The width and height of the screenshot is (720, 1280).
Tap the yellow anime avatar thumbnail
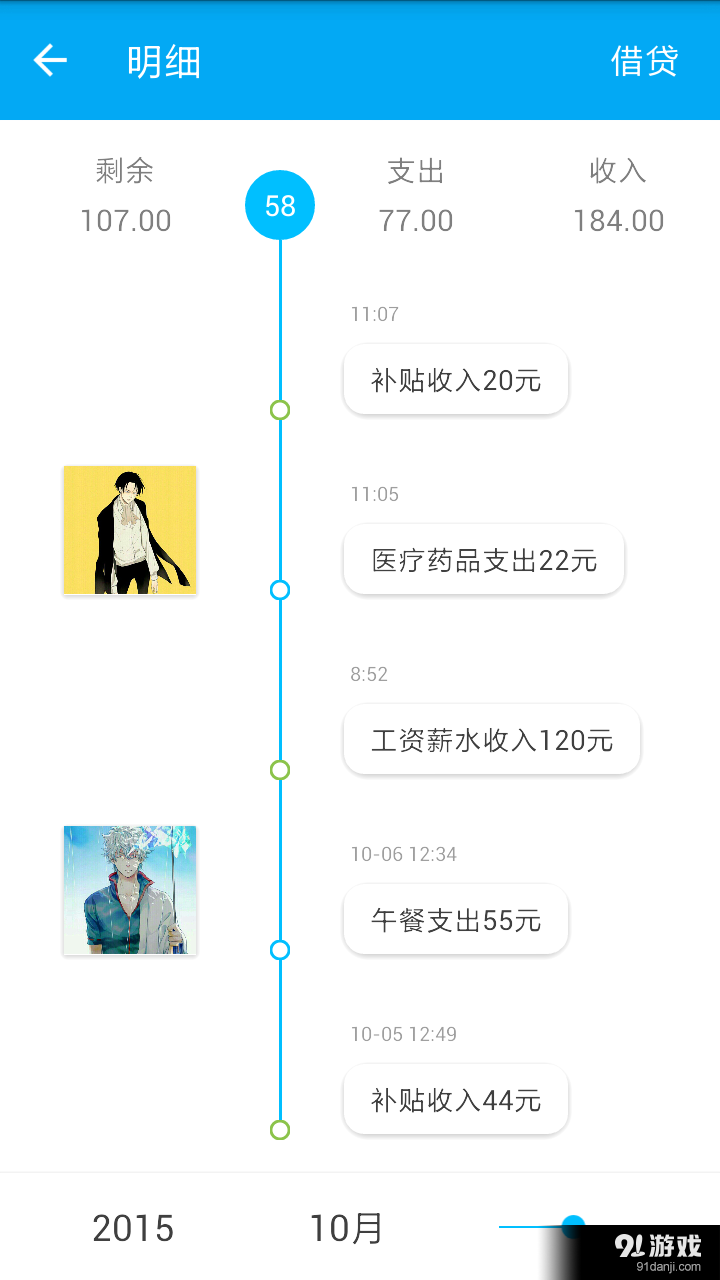(129, 530)
